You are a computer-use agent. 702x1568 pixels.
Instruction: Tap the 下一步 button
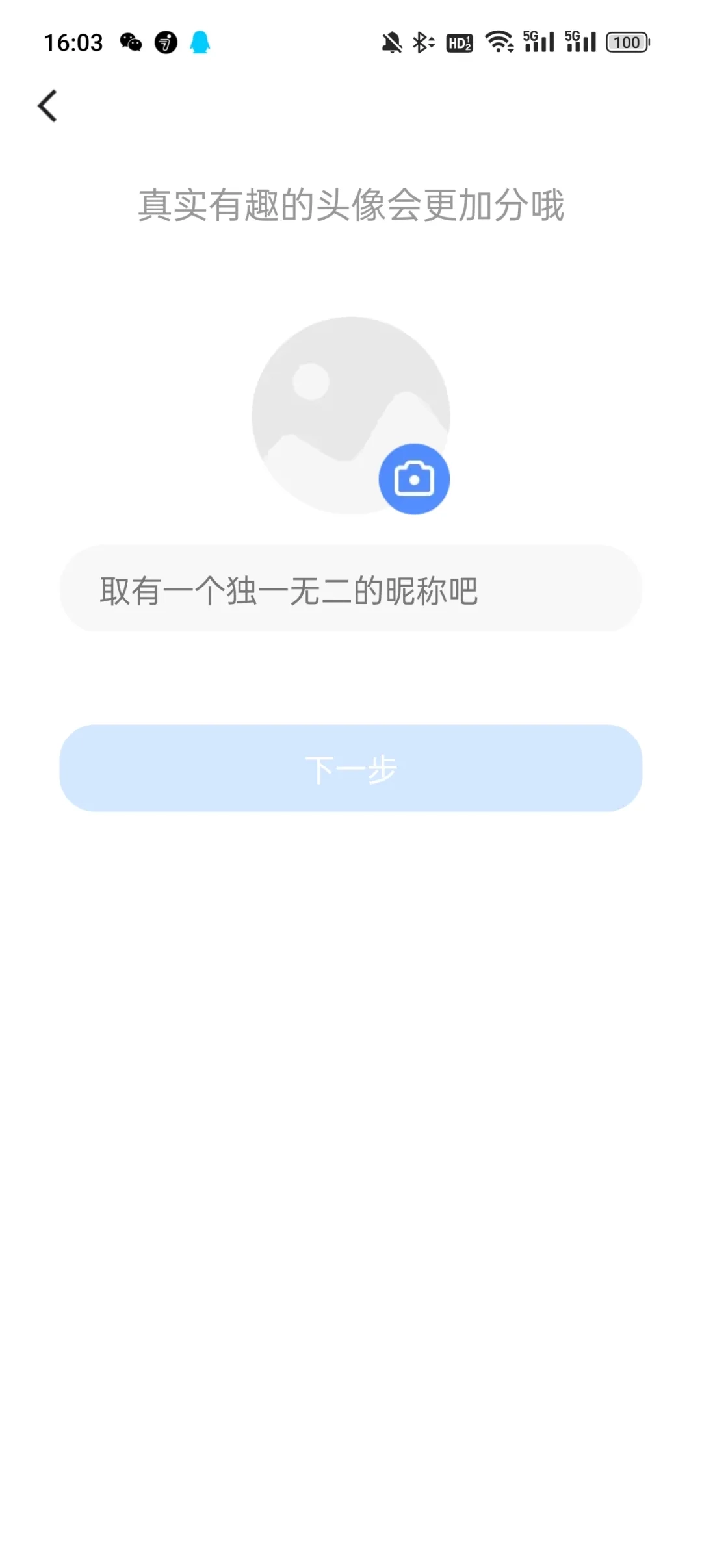click(x=351, y=768)
